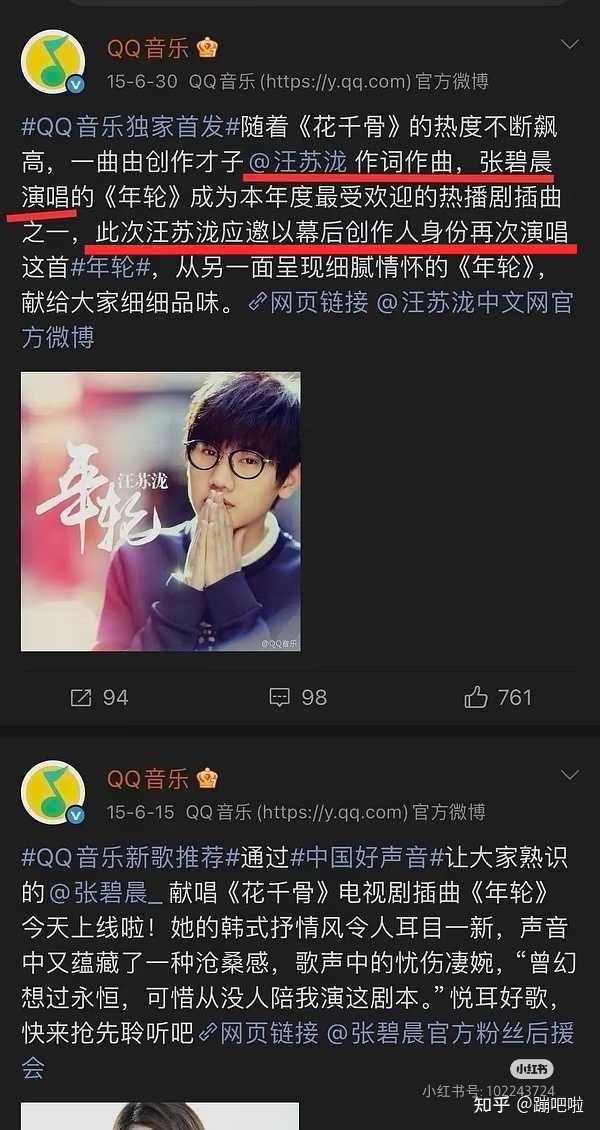Like the post with 761 likes
This screenshot has height=1130, width=600.
pyautogui.click(x=498, y=697)
